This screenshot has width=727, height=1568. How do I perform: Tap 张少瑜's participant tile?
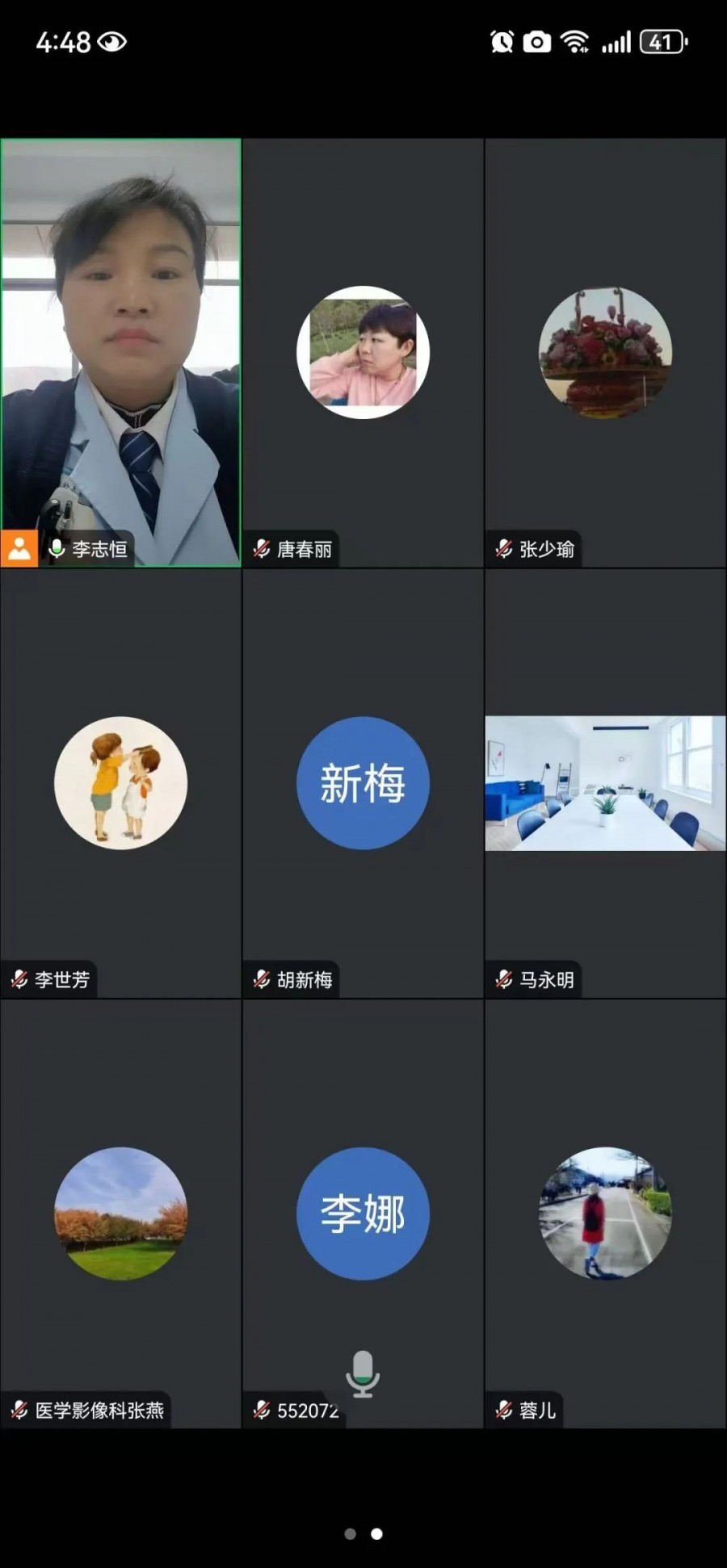pyautogui.click(x=605, y=353)
